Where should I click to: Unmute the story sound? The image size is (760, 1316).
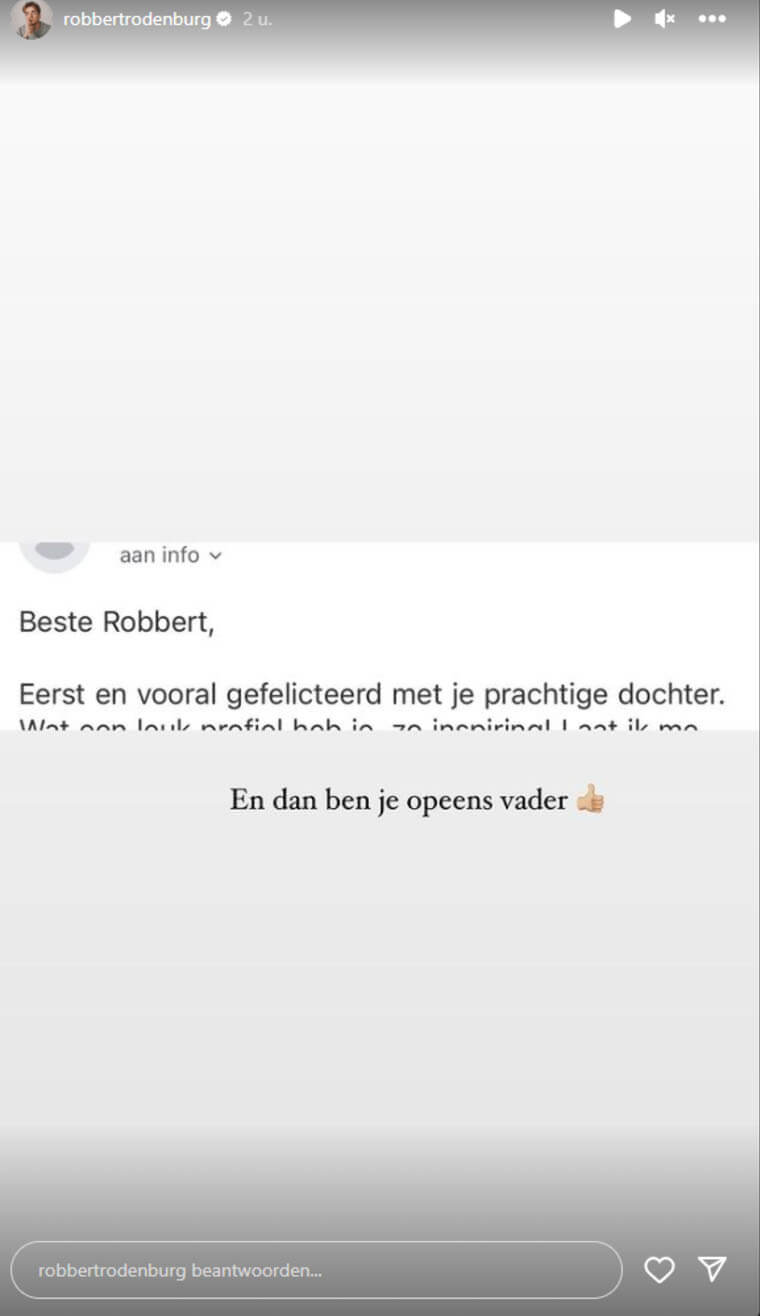pyautogui.click(x=665, y=19)
